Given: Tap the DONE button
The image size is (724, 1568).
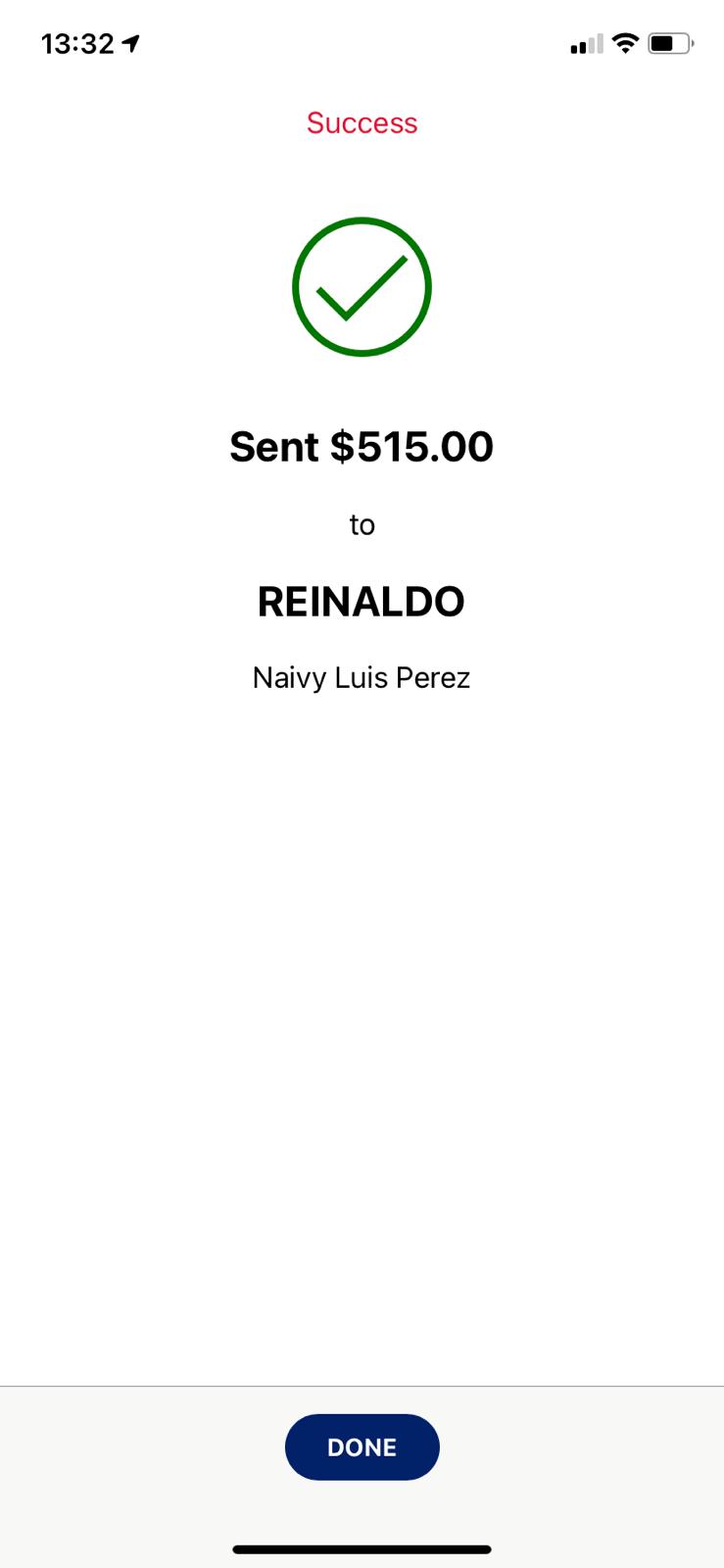Looking at the screenshot, I should pos(362,1446).
